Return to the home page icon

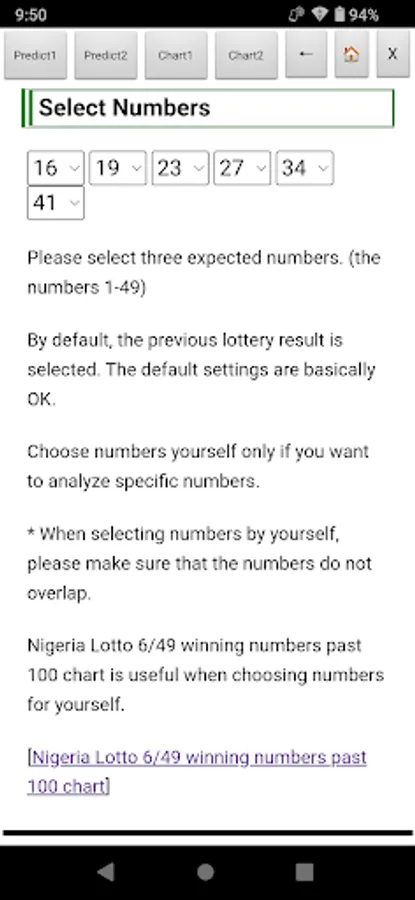coord(351,55)
